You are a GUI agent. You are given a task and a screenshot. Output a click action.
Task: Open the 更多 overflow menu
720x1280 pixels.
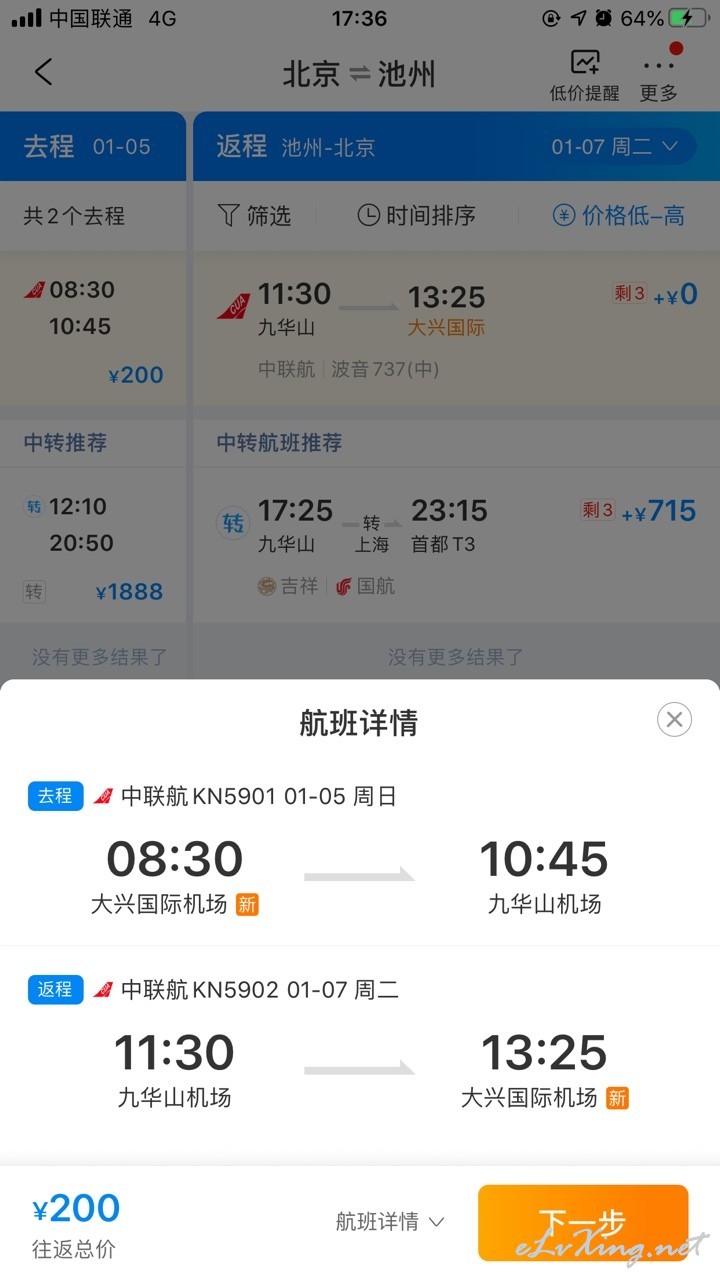[659, 76]
